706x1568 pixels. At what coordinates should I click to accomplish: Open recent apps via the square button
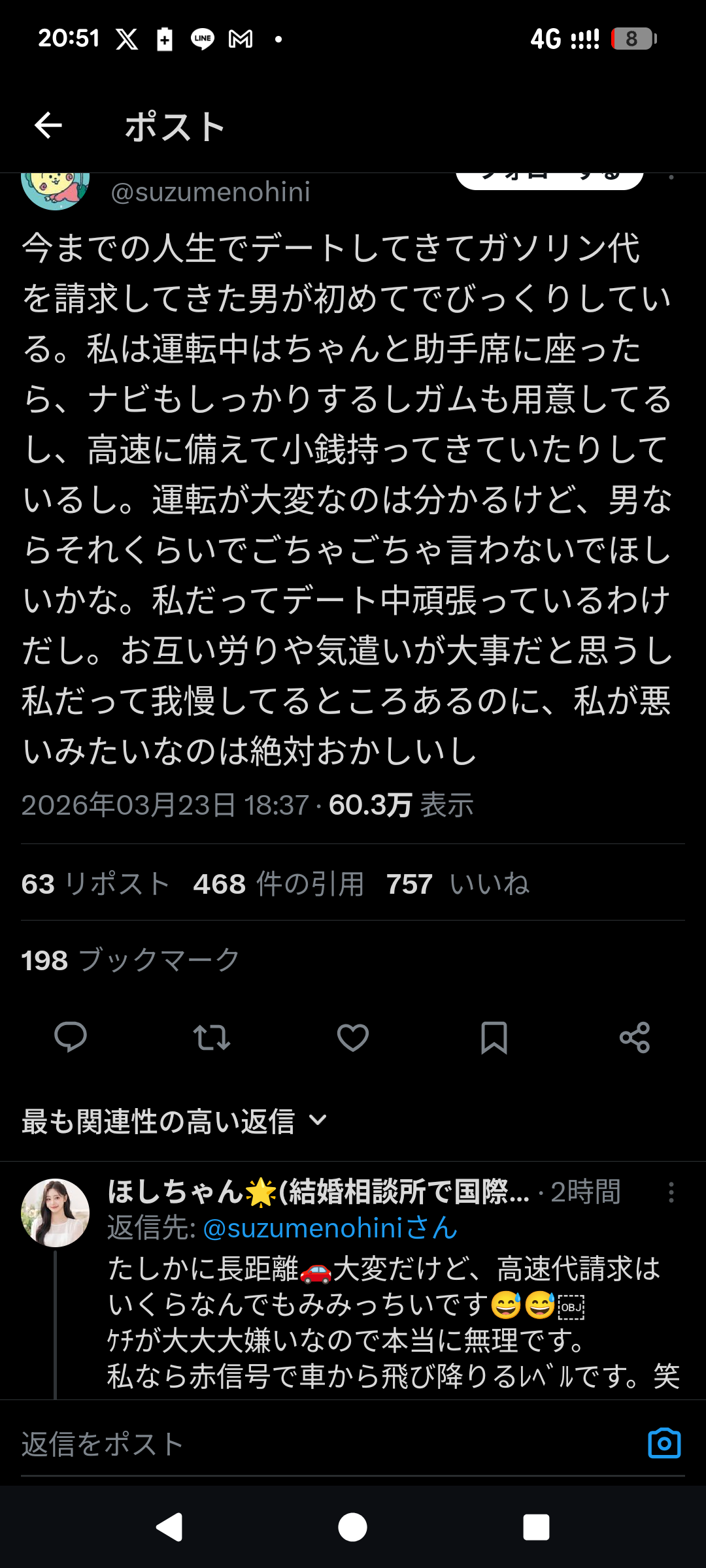536,1527
